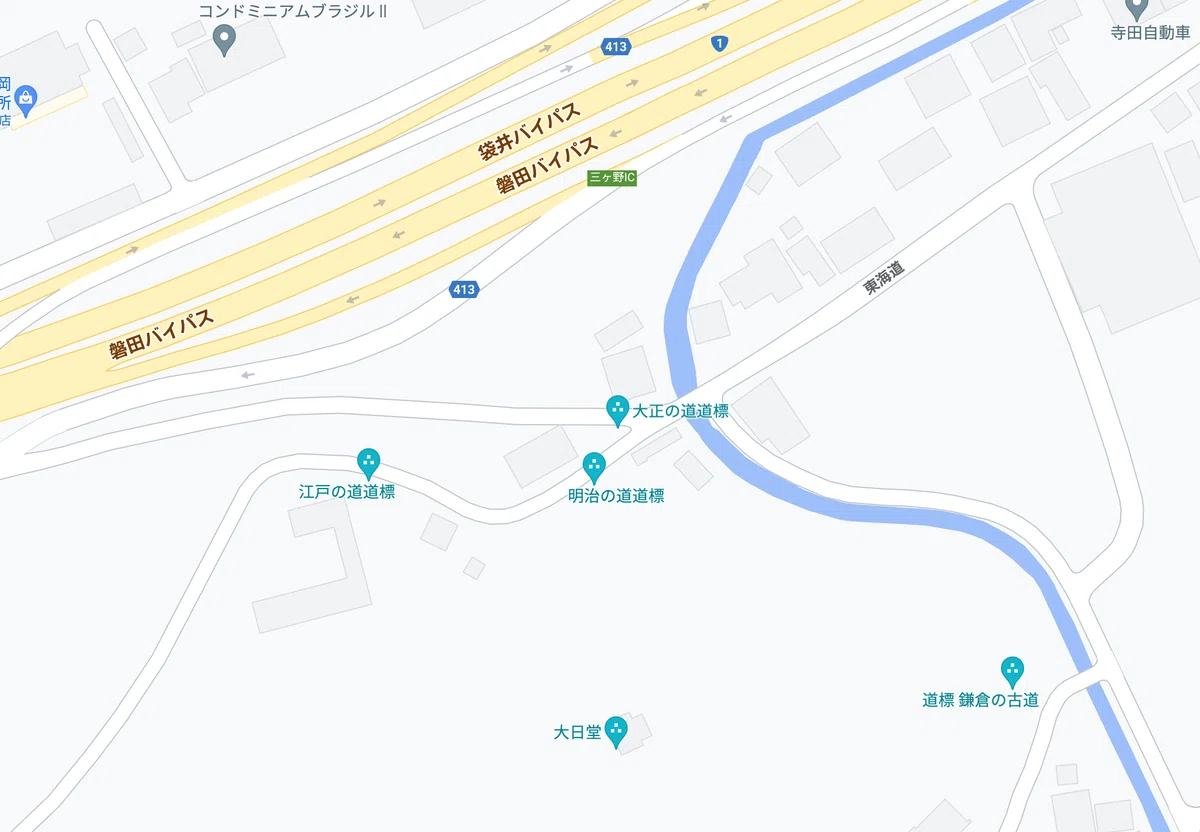Tap the blue shopping pin at left edge
This screenshot has width=1200, height=832.
[26, 99]
